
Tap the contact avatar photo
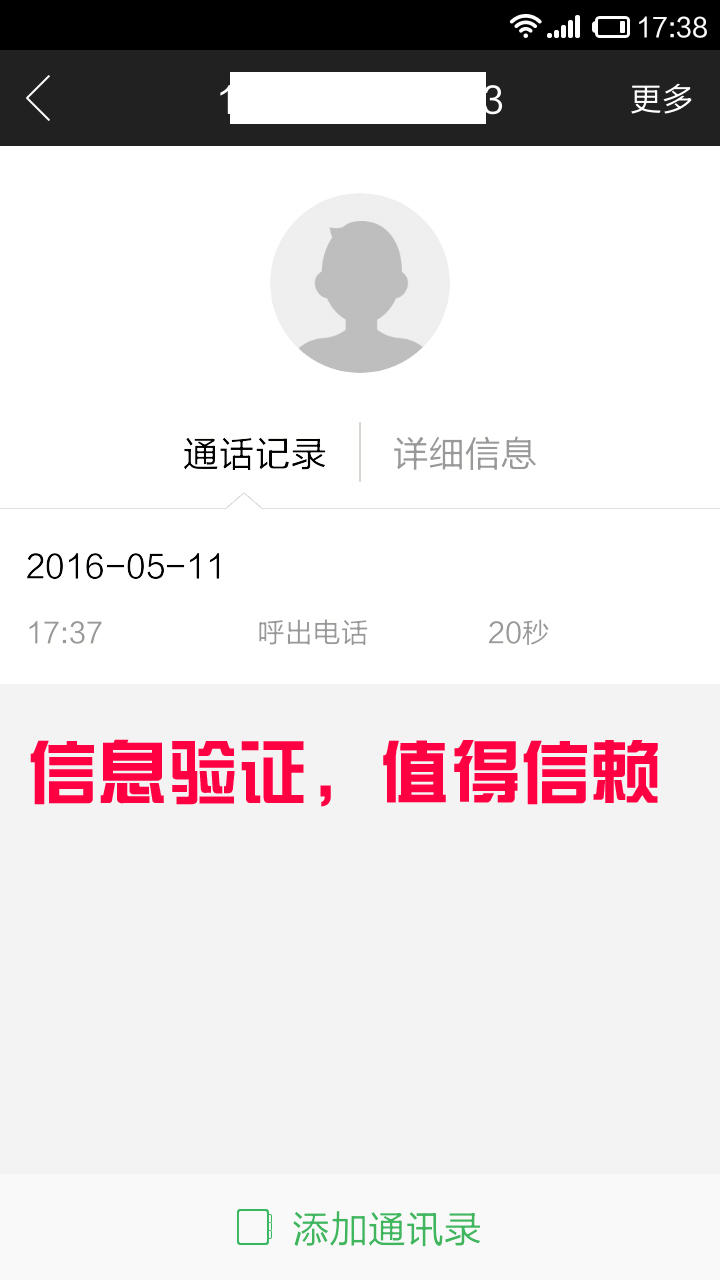[360, 283]
